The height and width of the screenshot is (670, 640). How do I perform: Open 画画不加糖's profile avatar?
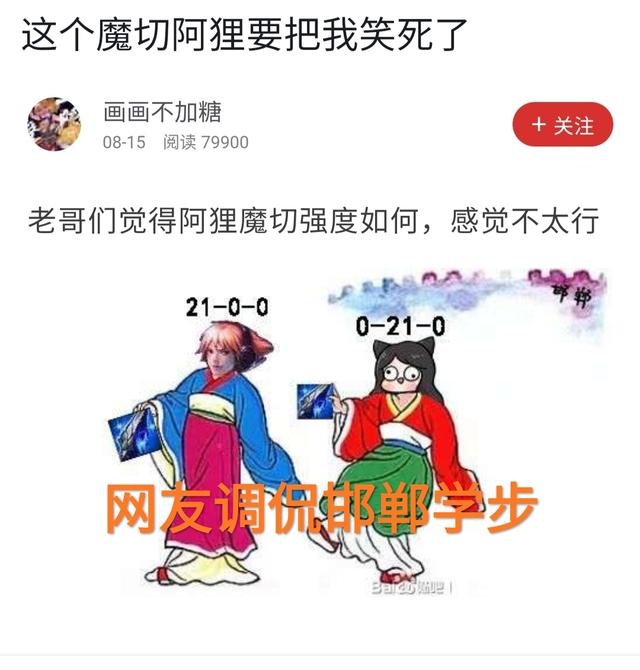pyautogui.click(x=54, y=125)
